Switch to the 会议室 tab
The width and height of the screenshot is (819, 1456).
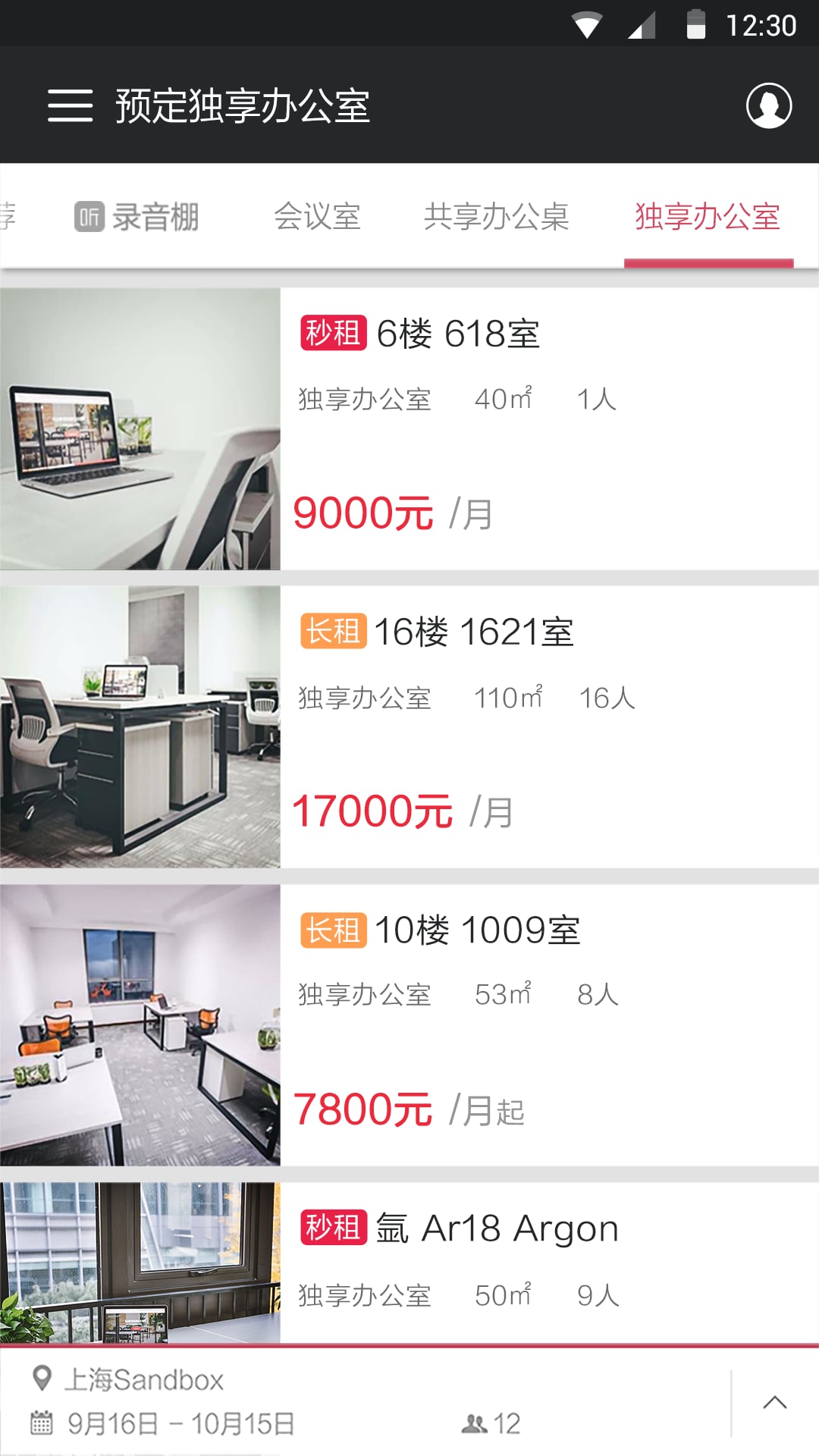(x=317, y=217)
